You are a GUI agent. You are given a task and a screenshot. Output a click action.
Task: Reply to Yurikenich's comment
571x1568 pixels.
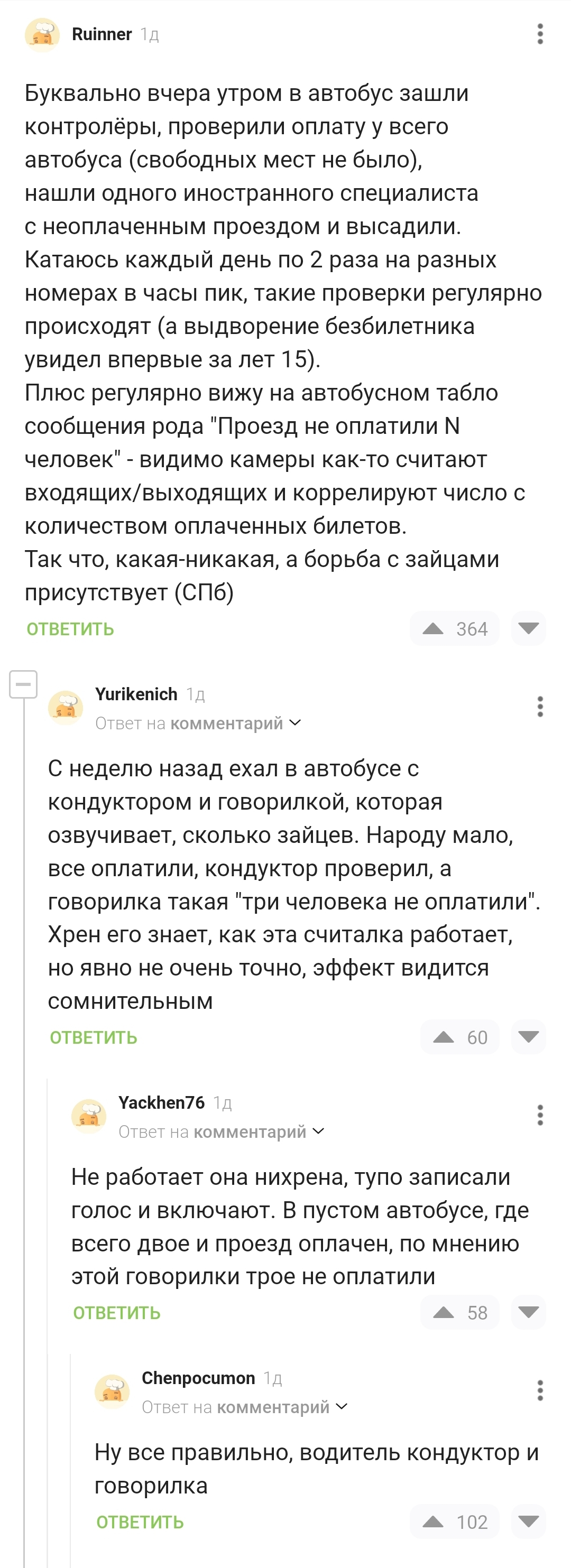tap(93, 1037)
